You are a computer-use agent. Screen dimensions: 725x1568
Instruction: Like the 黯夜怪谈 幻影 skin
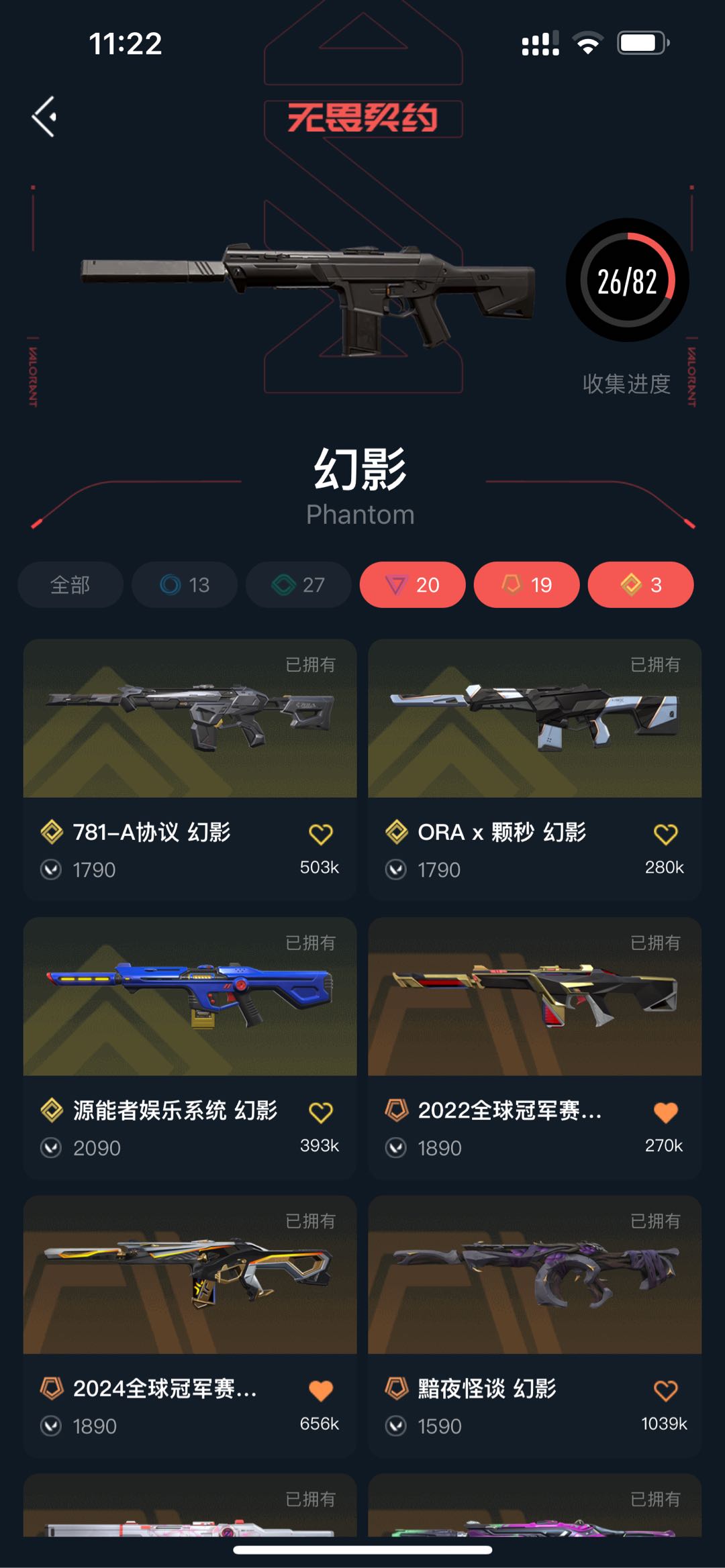[x=665, y=1391]
